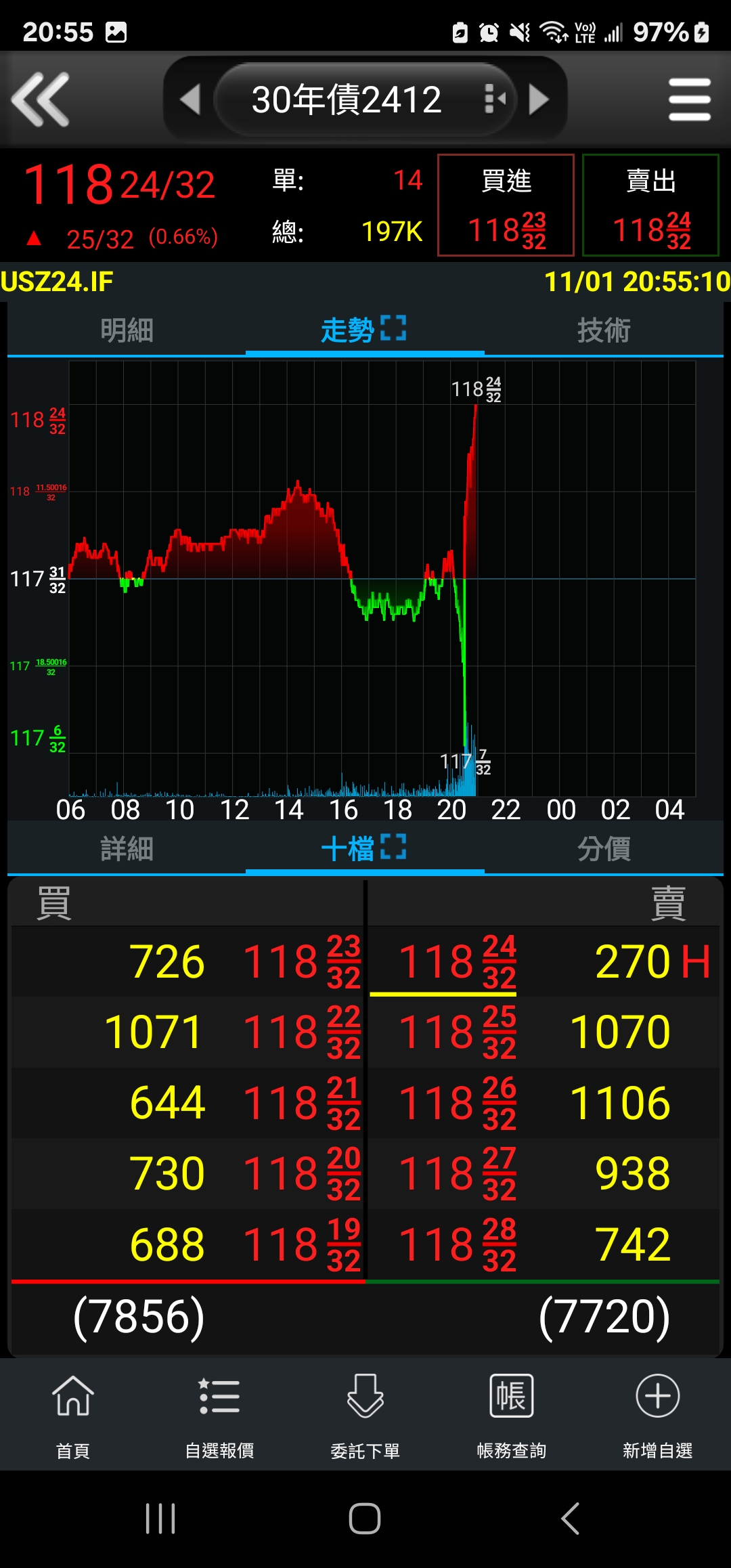731x1568 pixels.
Task: Switch to the 明細 tab
Action: pyautogui.click(x=127, y=330)
